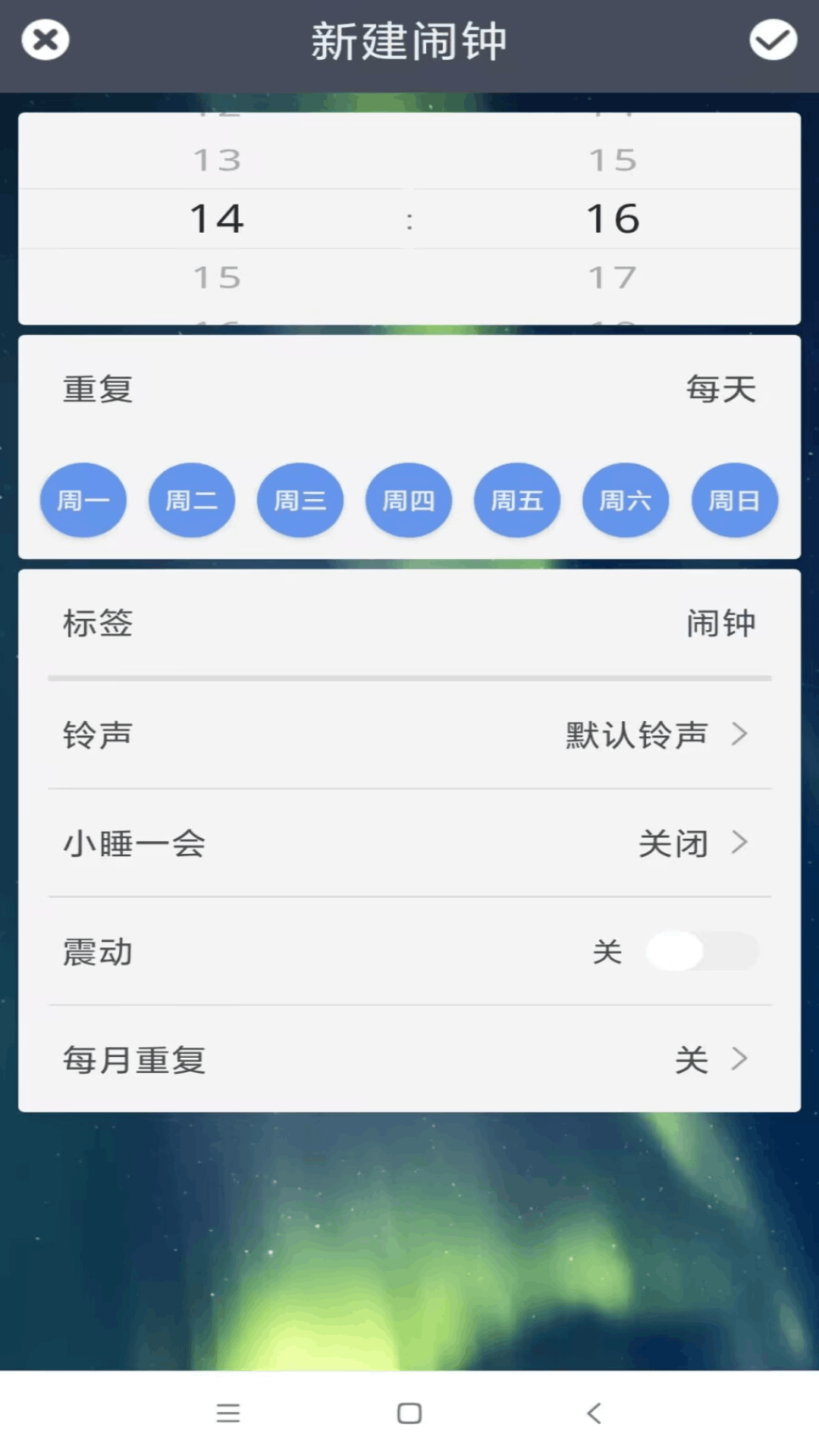Tap the X to cancel alarm creation
The image size is (819, 1456).
pyautogui.click(x=45, y=39)
